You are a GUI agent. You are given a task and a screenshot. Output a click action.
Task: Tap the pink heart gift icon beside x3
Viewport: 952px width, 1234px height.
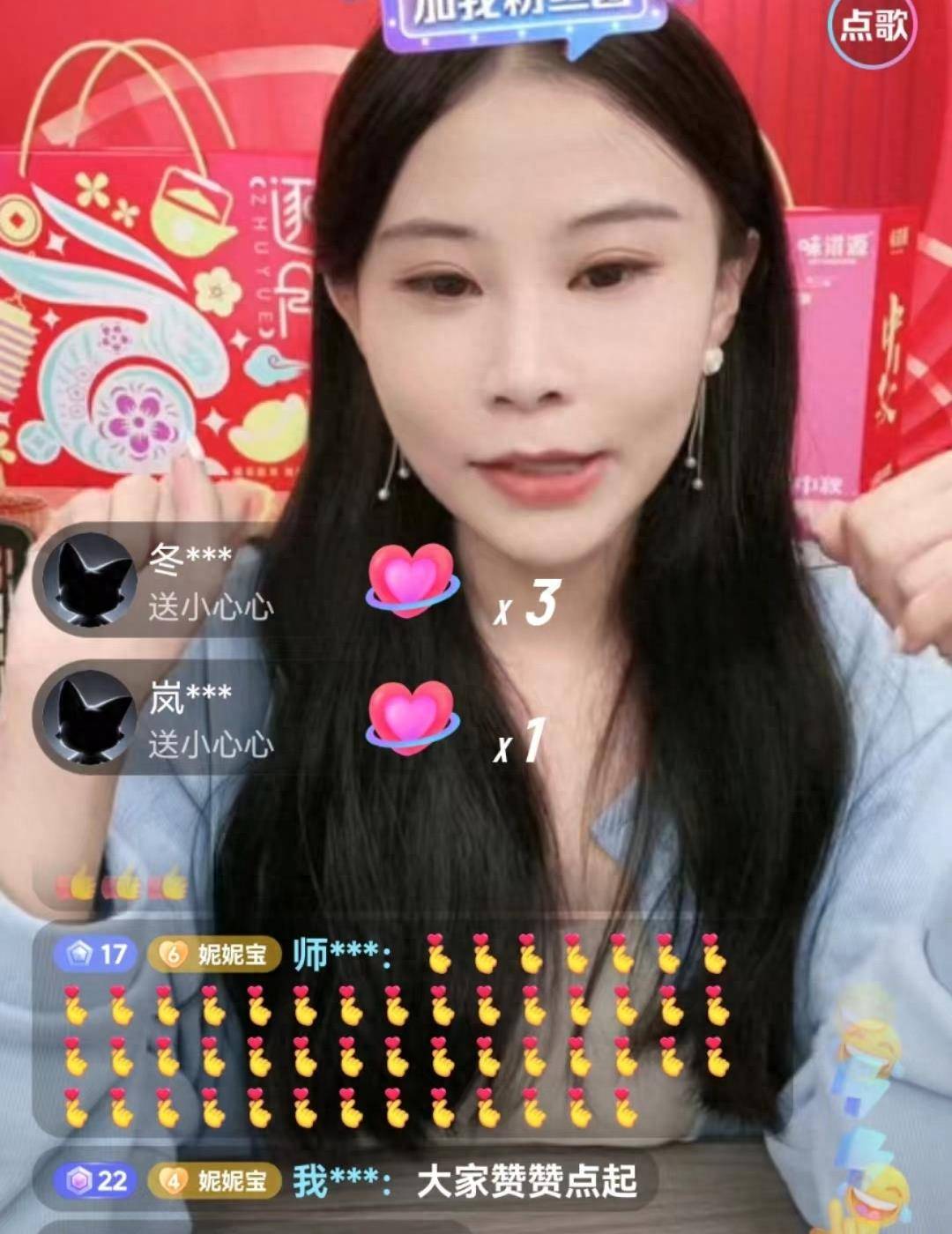[x=410, y=582]
